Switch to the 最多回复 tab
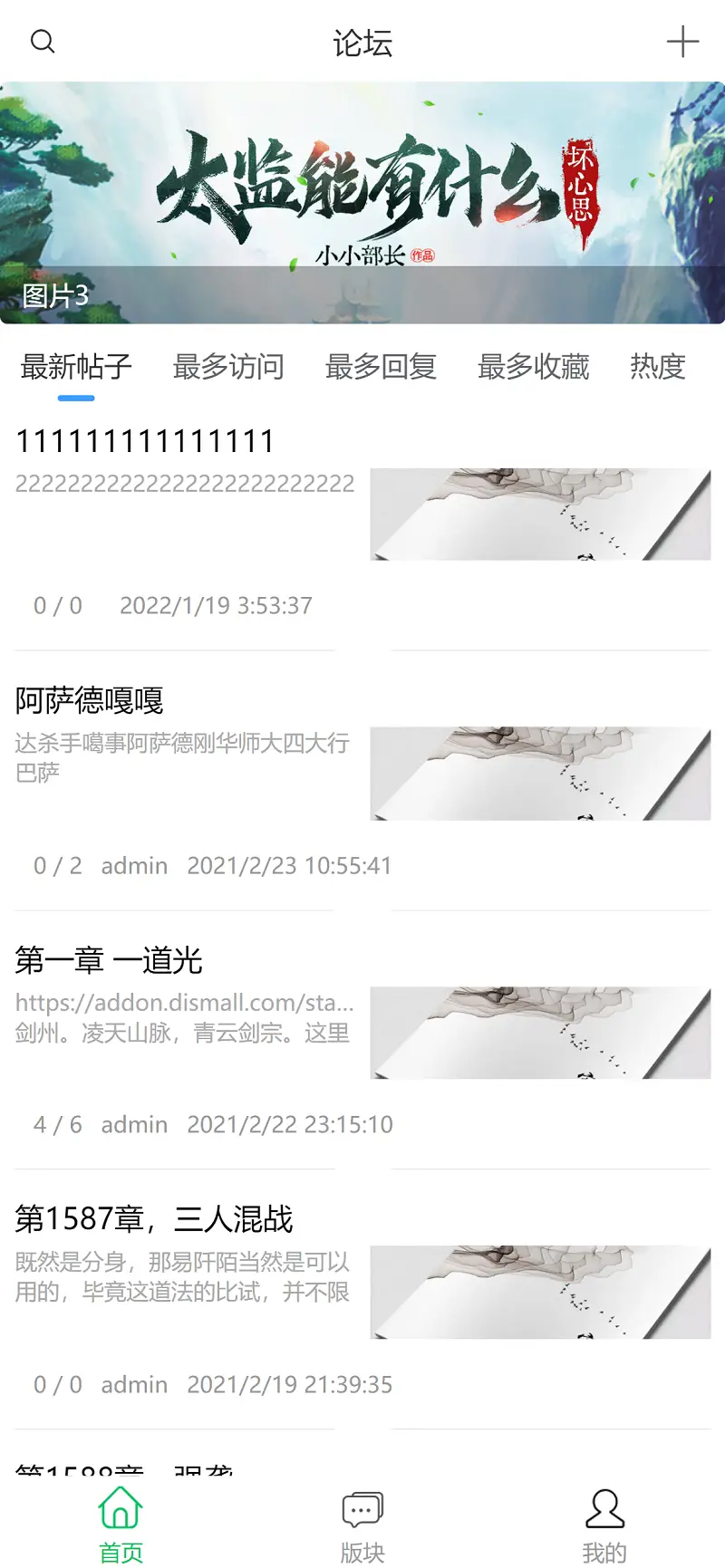The image size is (725, 1568). 381,367
